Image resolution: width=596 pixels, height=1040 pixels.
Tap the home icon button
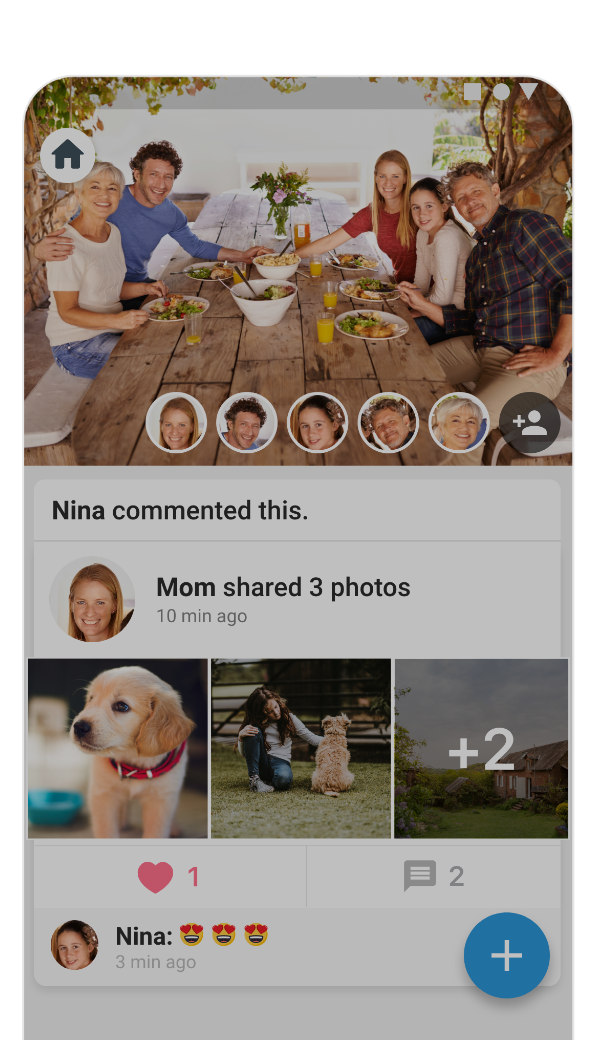[x=68, y=155]
